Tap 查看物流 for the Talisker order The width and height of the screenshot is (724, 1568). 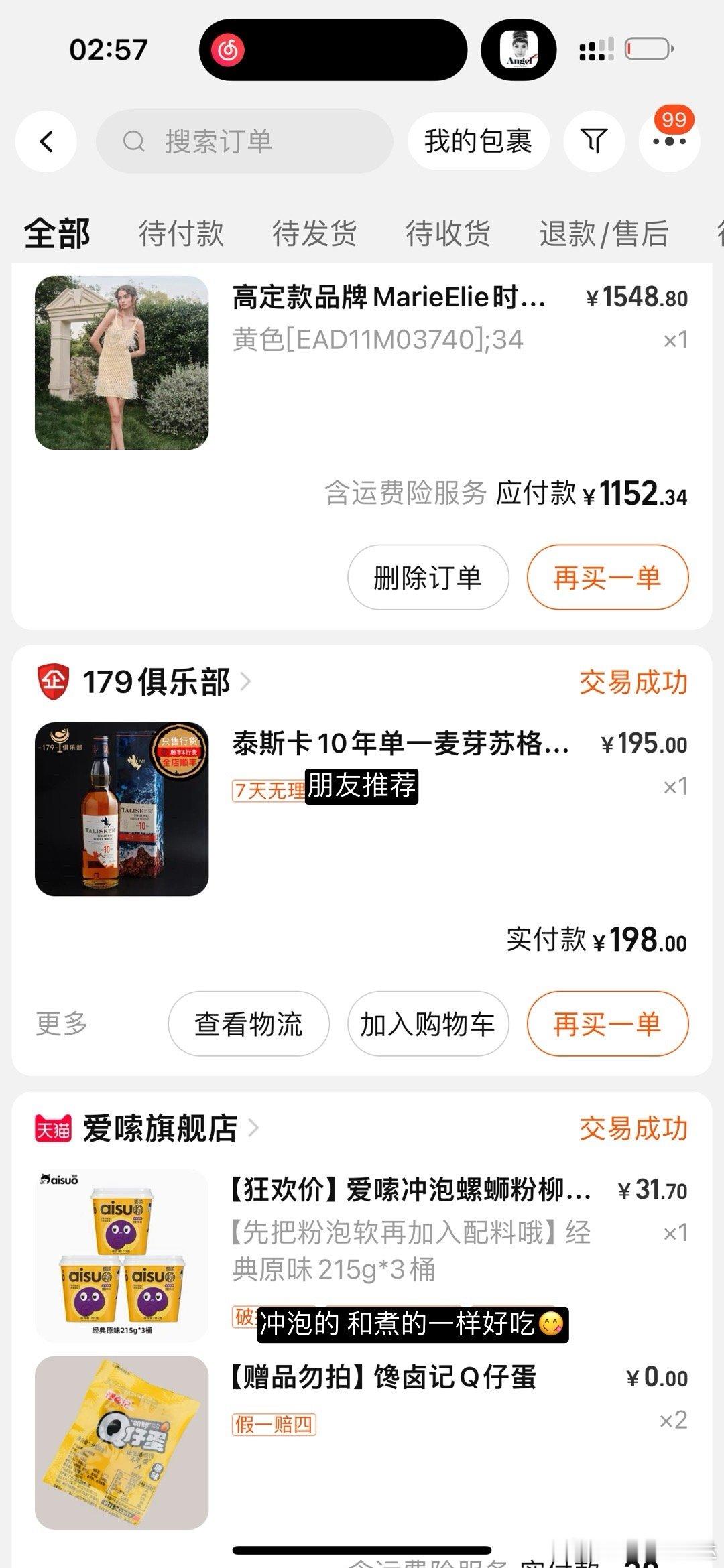tap(249, 1024)
